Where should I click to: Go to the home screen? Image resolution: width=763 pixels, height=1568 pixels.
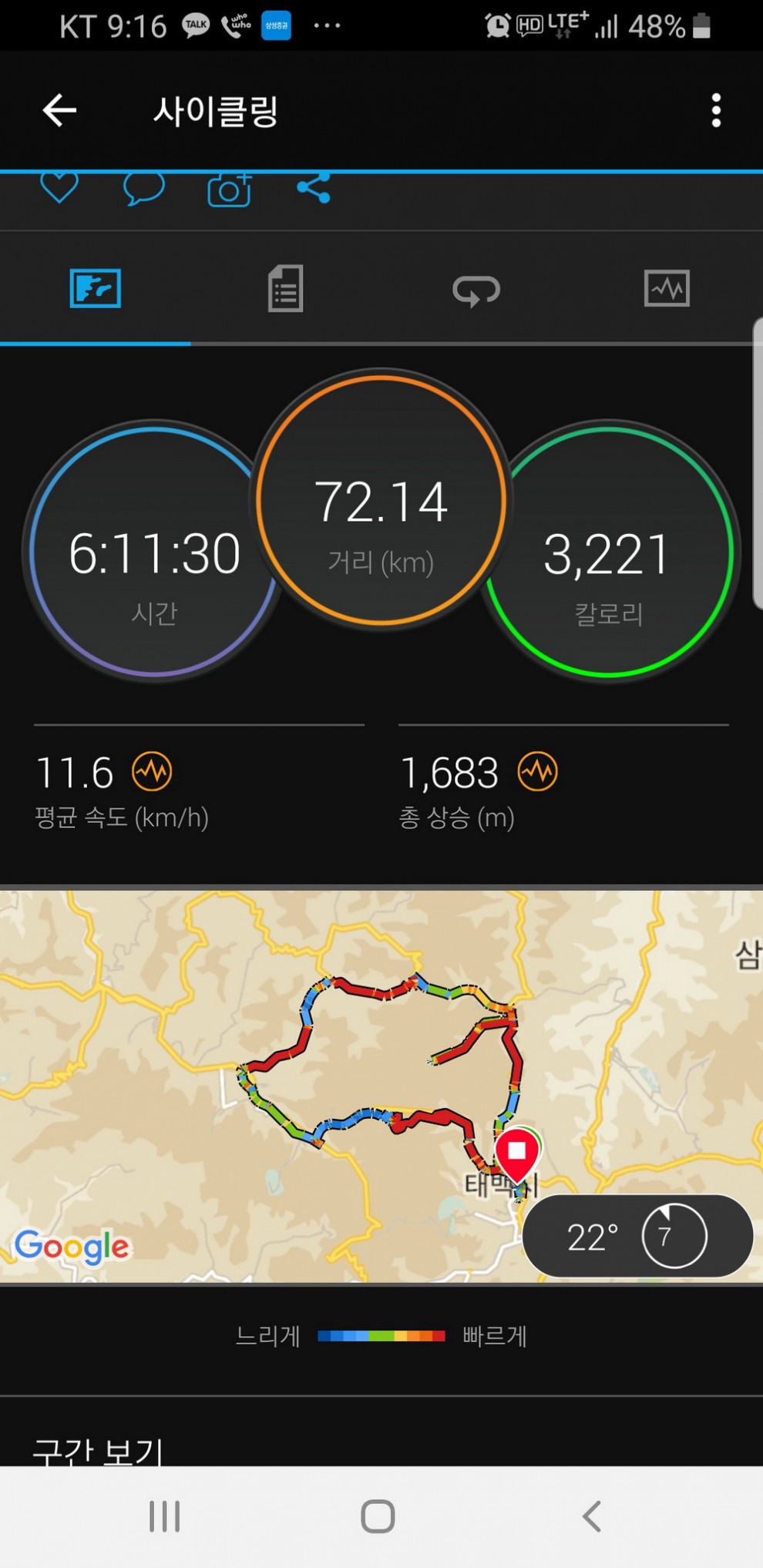[x=378, y=1516]
